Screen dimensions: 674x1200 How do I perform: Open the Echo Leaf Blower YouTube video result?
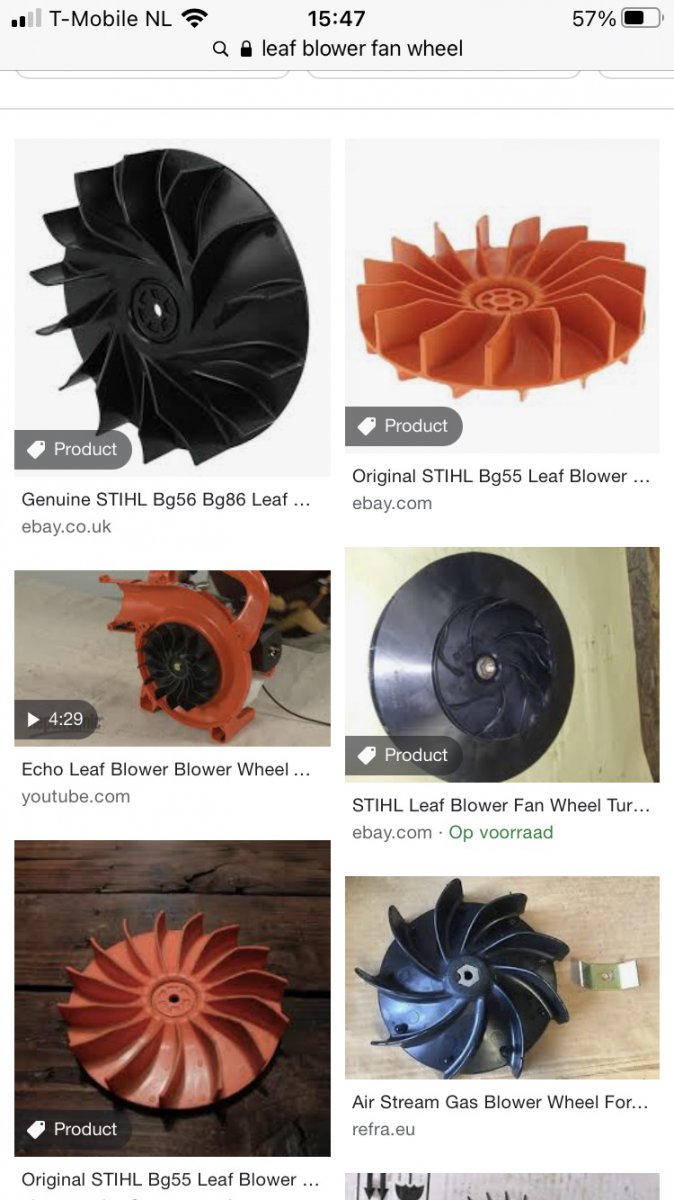[172, 658]
